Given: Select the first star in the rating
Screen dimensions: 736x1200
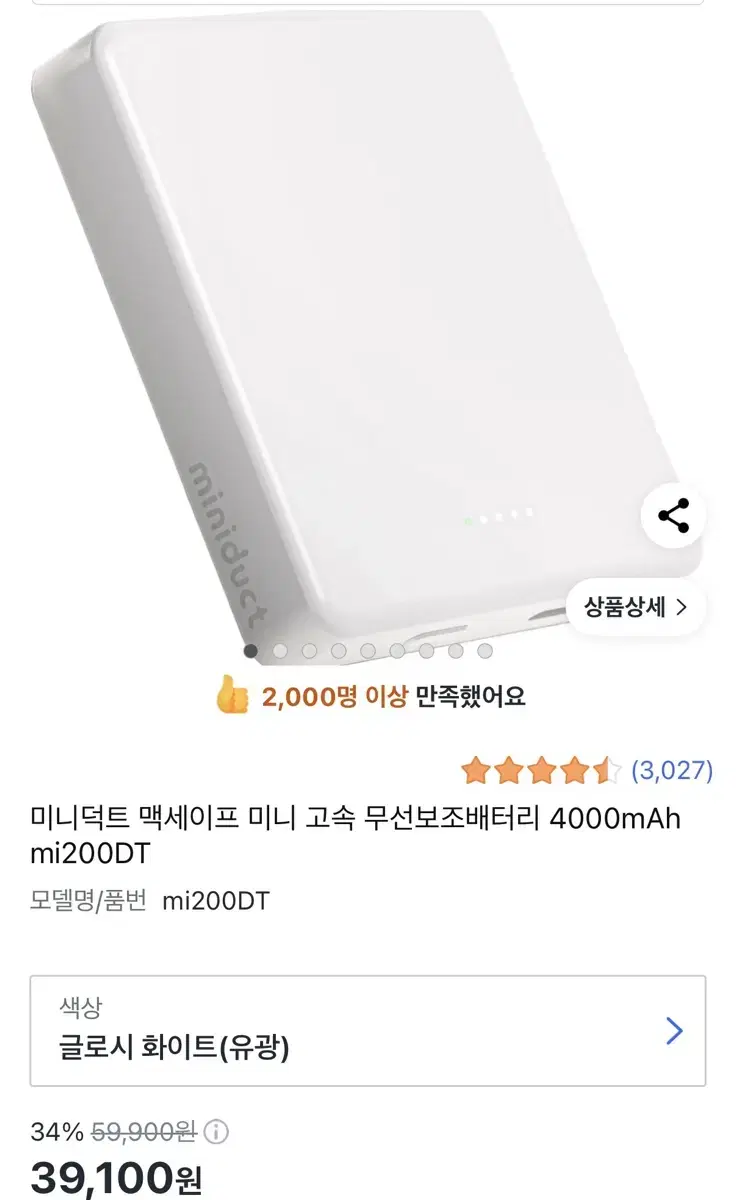Looking at the screenshot, I should point(477,770).
